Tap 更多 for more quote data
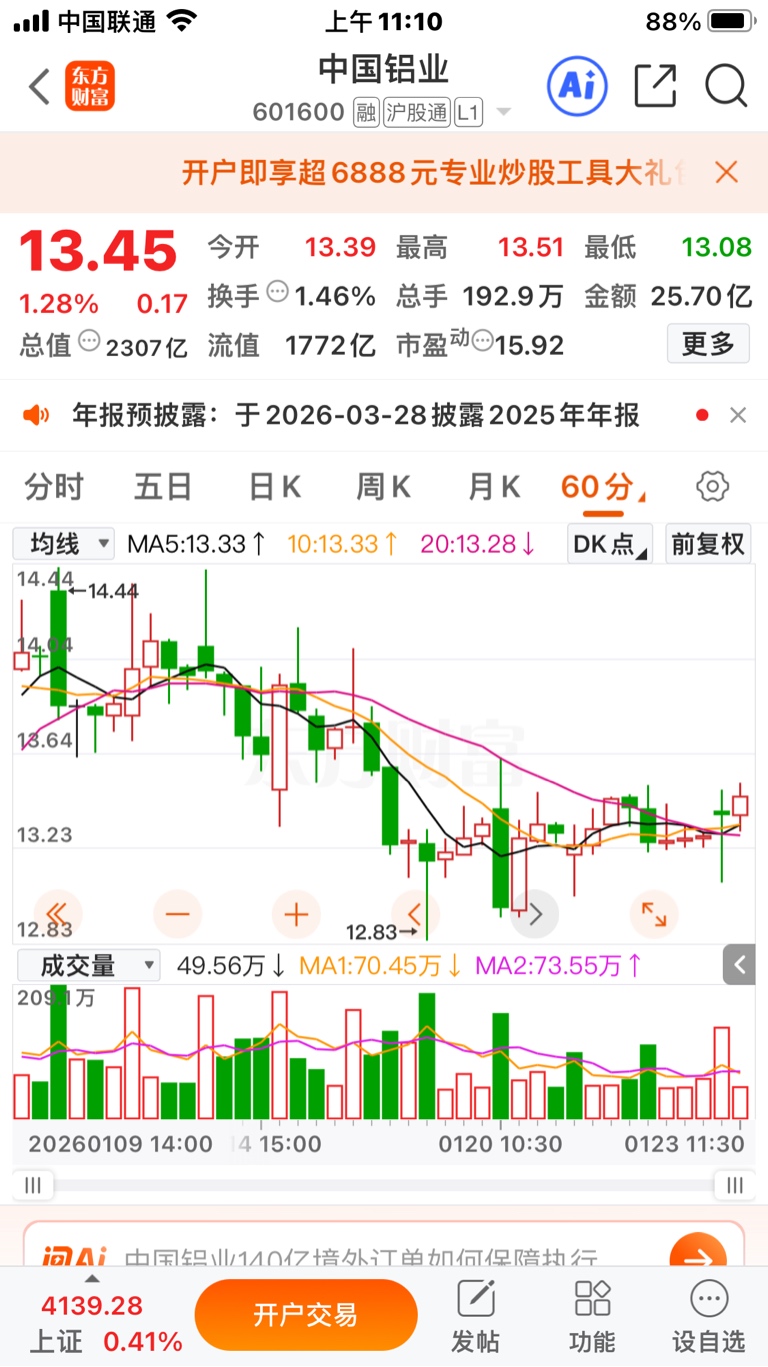 tap(708, 345)
